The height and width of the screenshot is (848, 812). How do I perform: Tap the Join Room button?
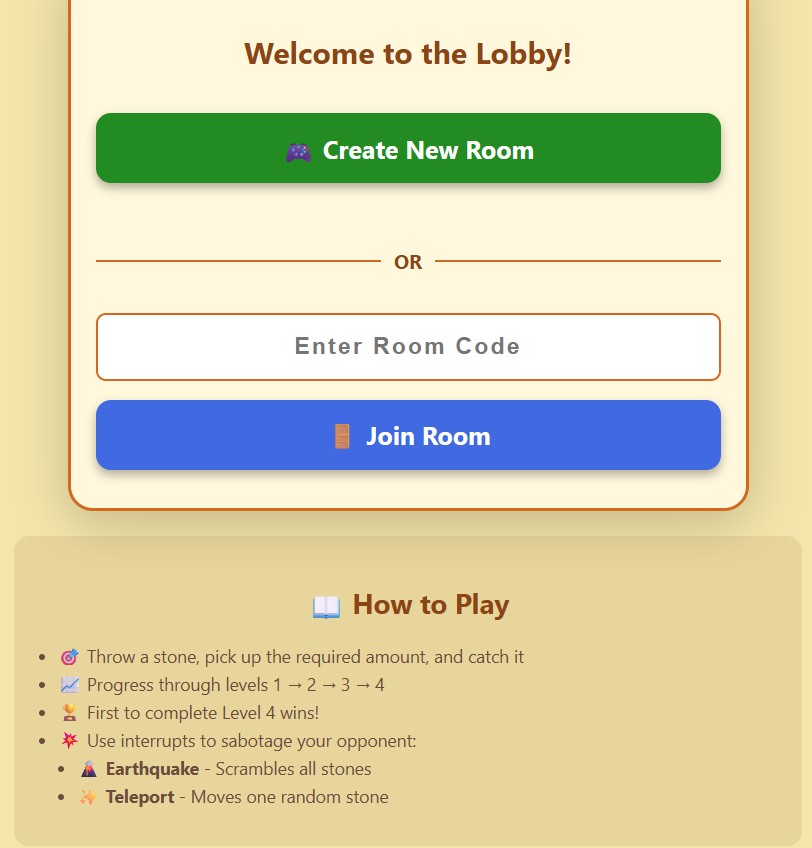[408, 436]
